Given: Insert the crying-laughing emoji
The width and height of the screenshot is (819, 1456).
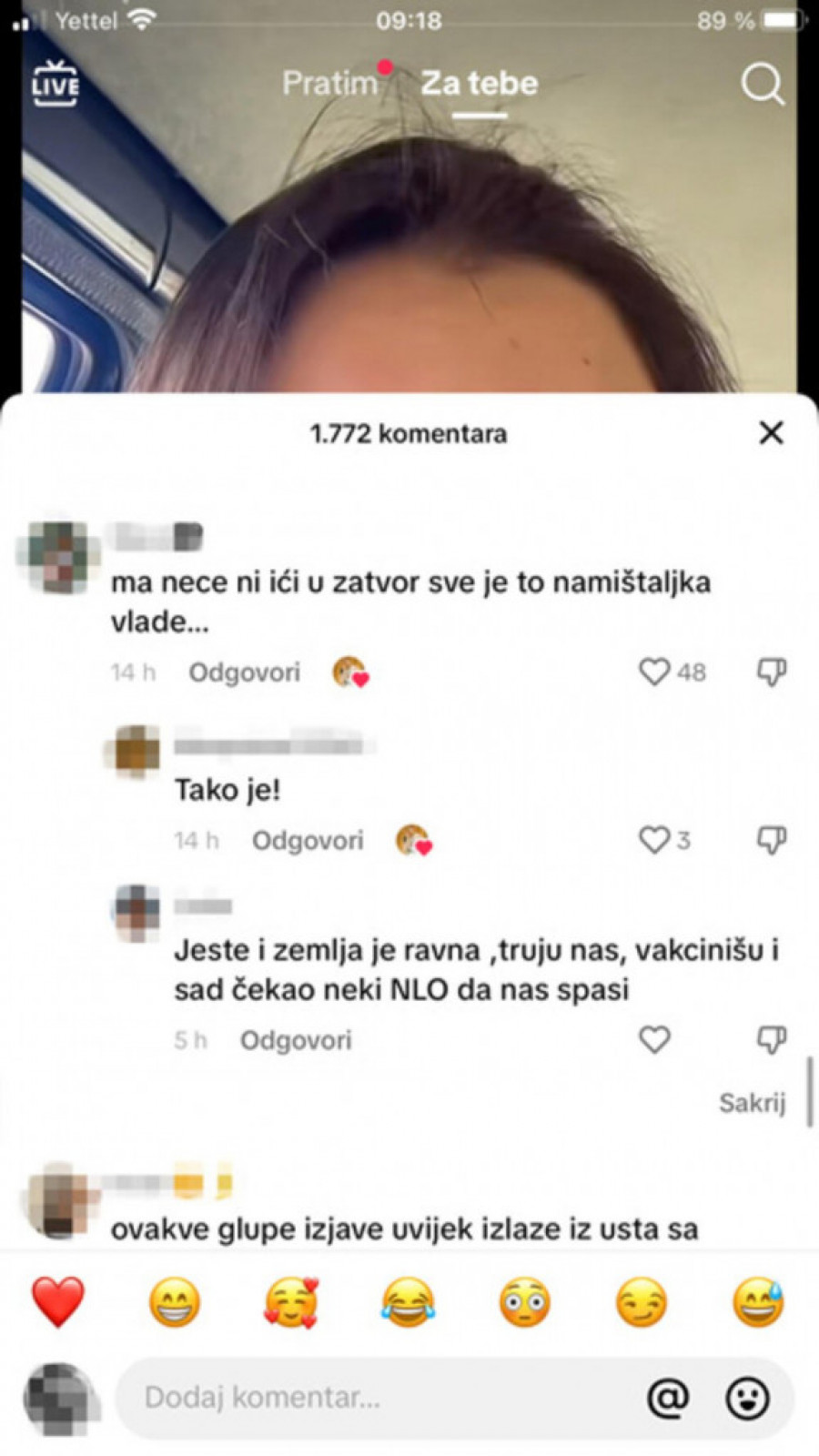Looking at the screenshot, I should 408,1302.
